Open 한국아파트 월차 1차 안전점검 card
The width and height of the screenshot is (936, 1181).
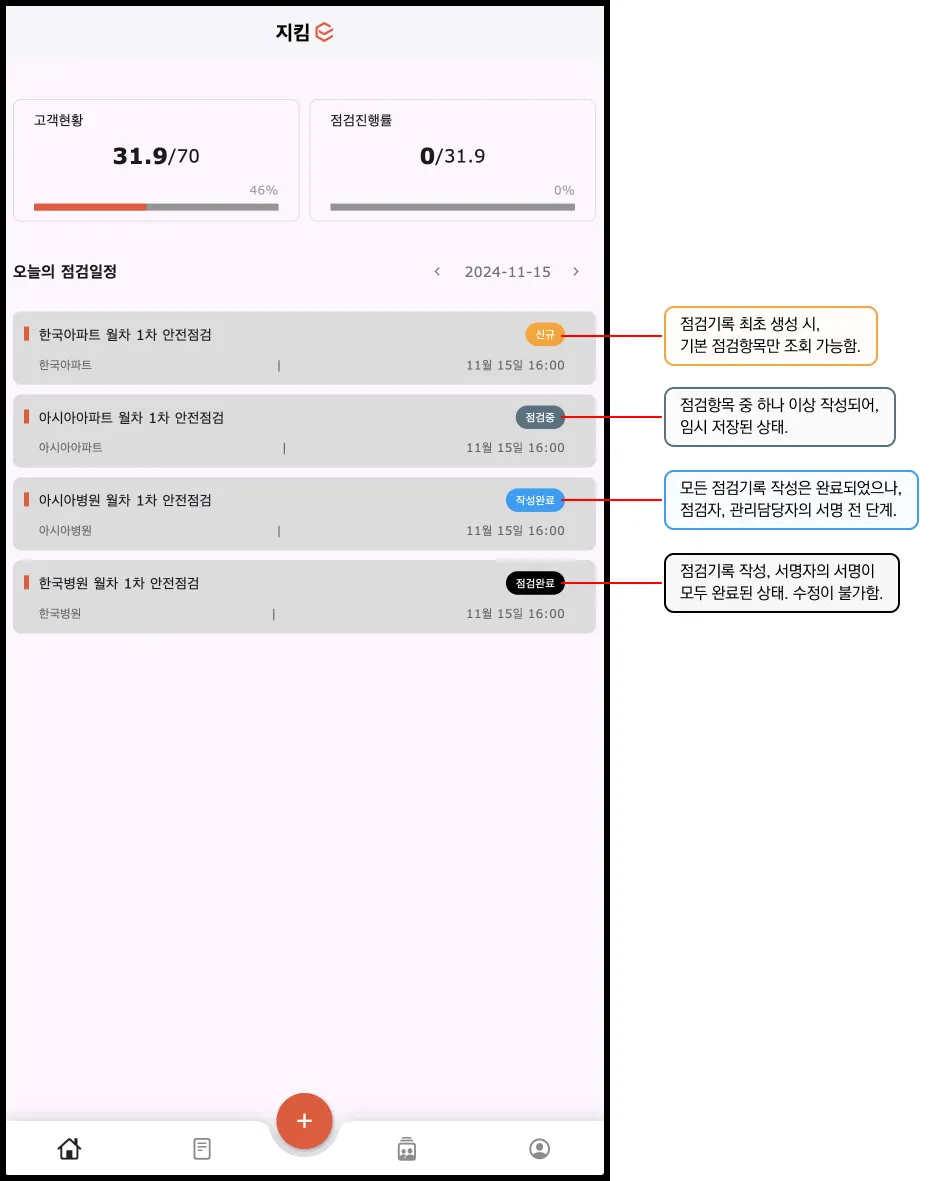pos(304,348)
